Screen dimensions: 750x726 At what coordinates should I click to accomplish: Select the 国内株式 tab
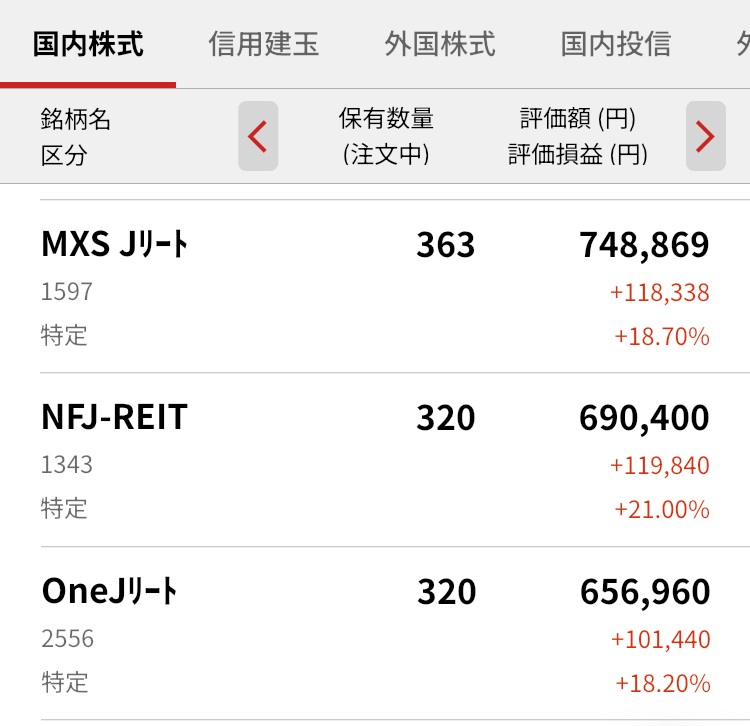pos(88,44)
